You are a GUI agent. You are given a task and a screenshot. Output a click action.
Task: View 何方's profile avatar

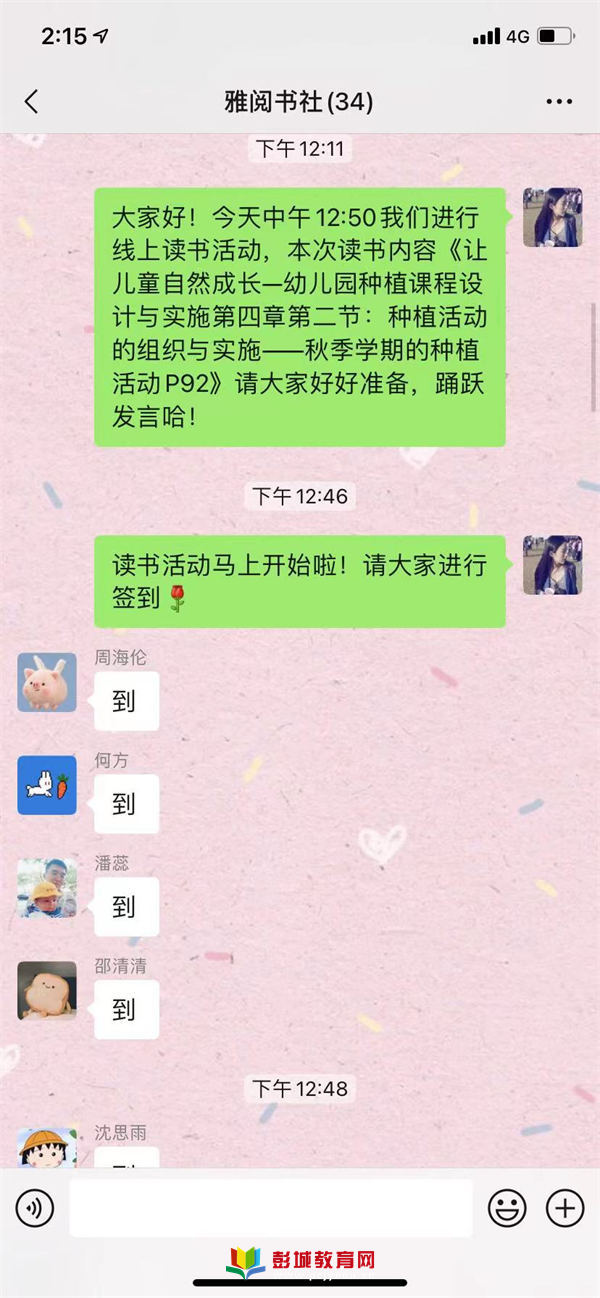pos(47,785)
